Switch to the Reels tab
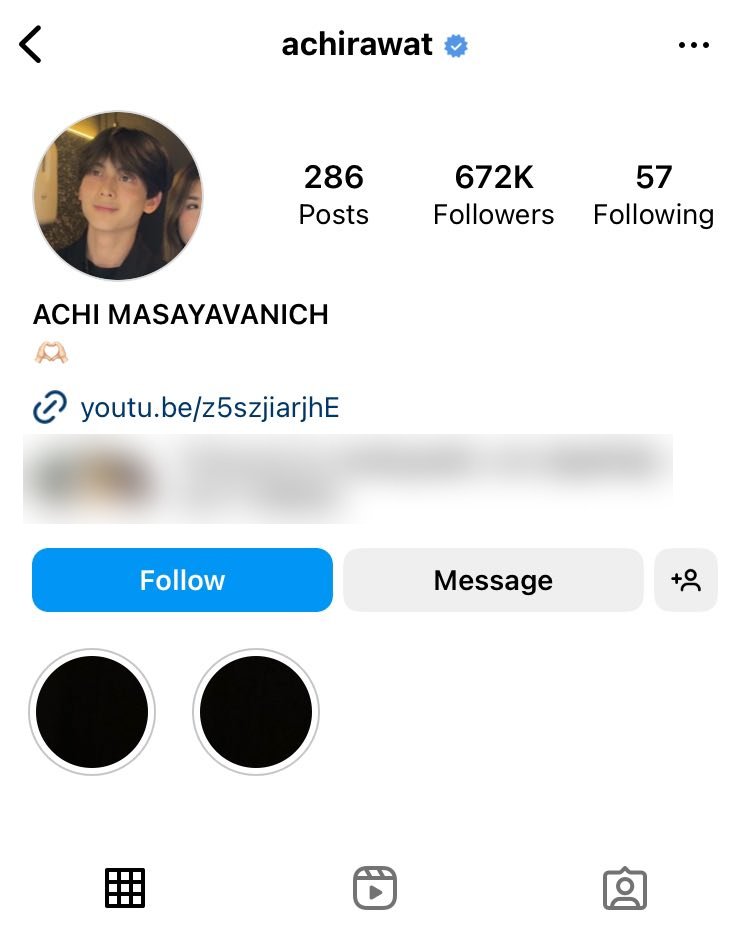This screenshot has height=926, width=750. click(x=375, y=887)
